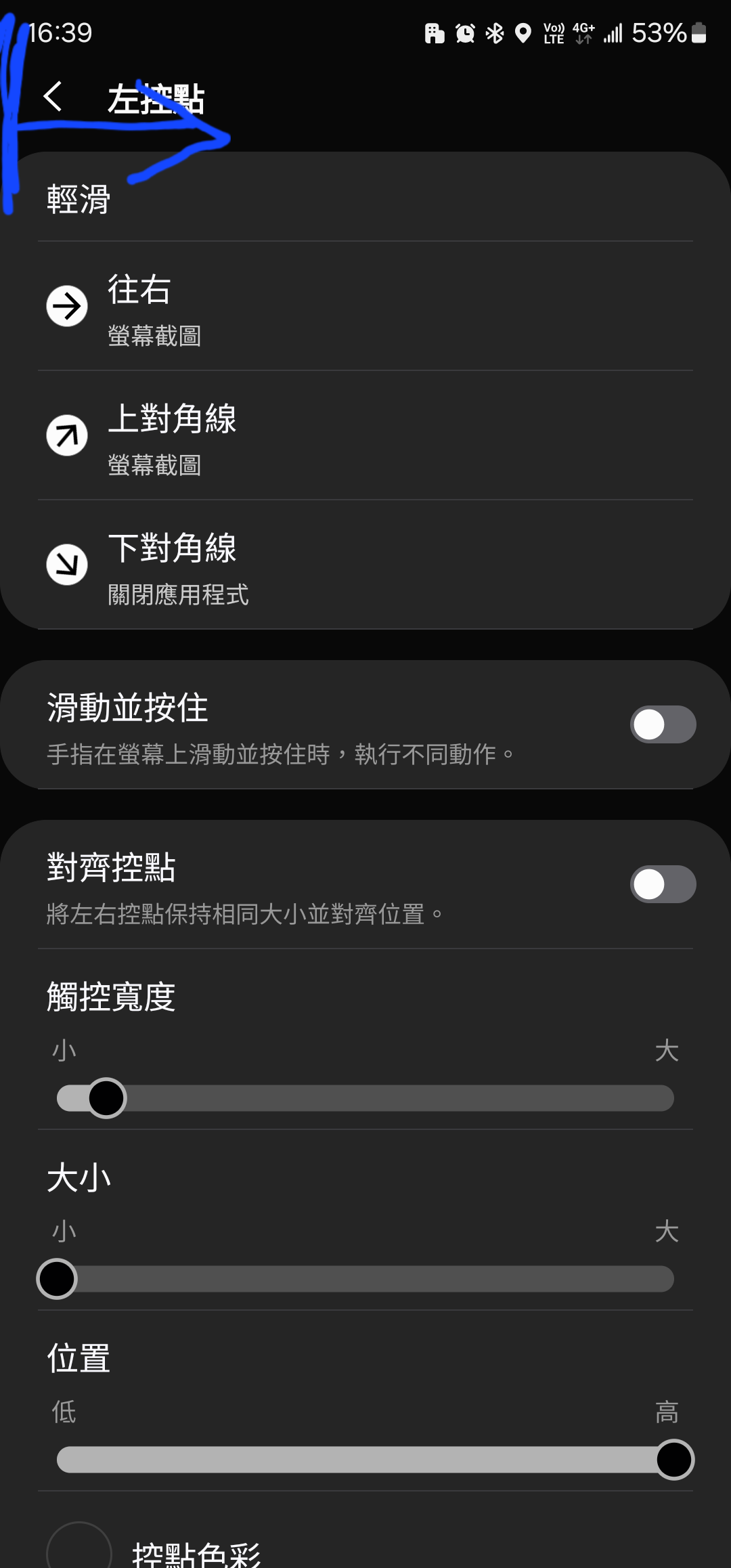Image resolution: width=731 pixels, height=1568 pixels.
Task: Turn on the 對齊控點 switch
Action: pos(662,884)
